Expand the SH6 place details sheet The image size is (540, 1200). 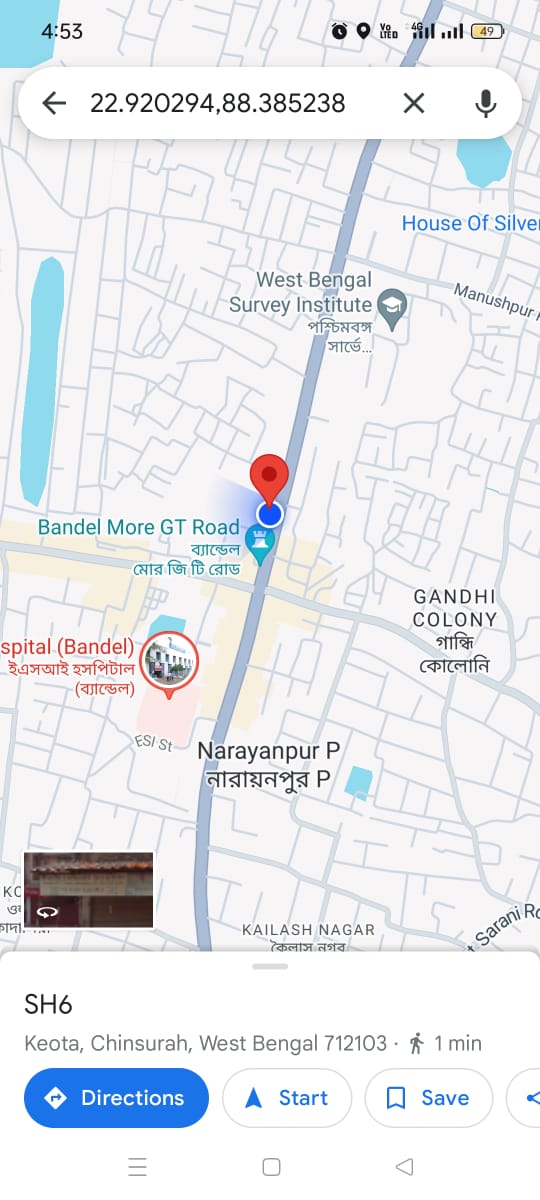pyautogui.click(x=270, y=966)
